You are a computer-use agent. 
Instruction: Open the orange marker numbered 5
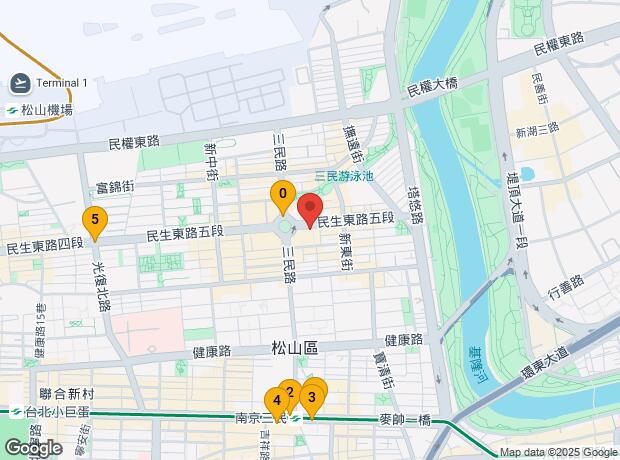[x=94, y=220]
